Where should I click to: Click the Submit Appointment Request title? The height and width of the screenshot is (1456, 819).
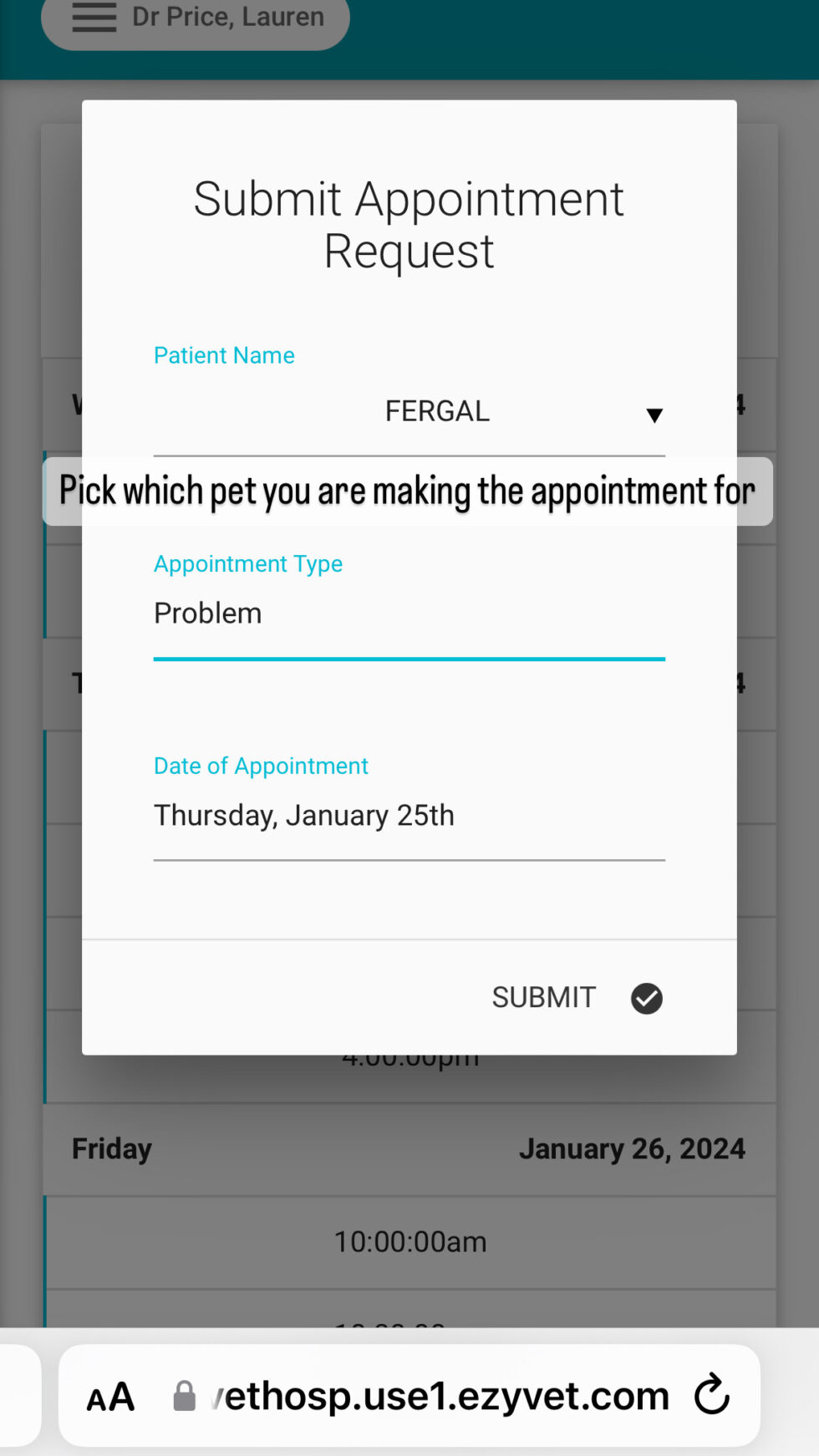pyautogui.click(x=409, y=224)
